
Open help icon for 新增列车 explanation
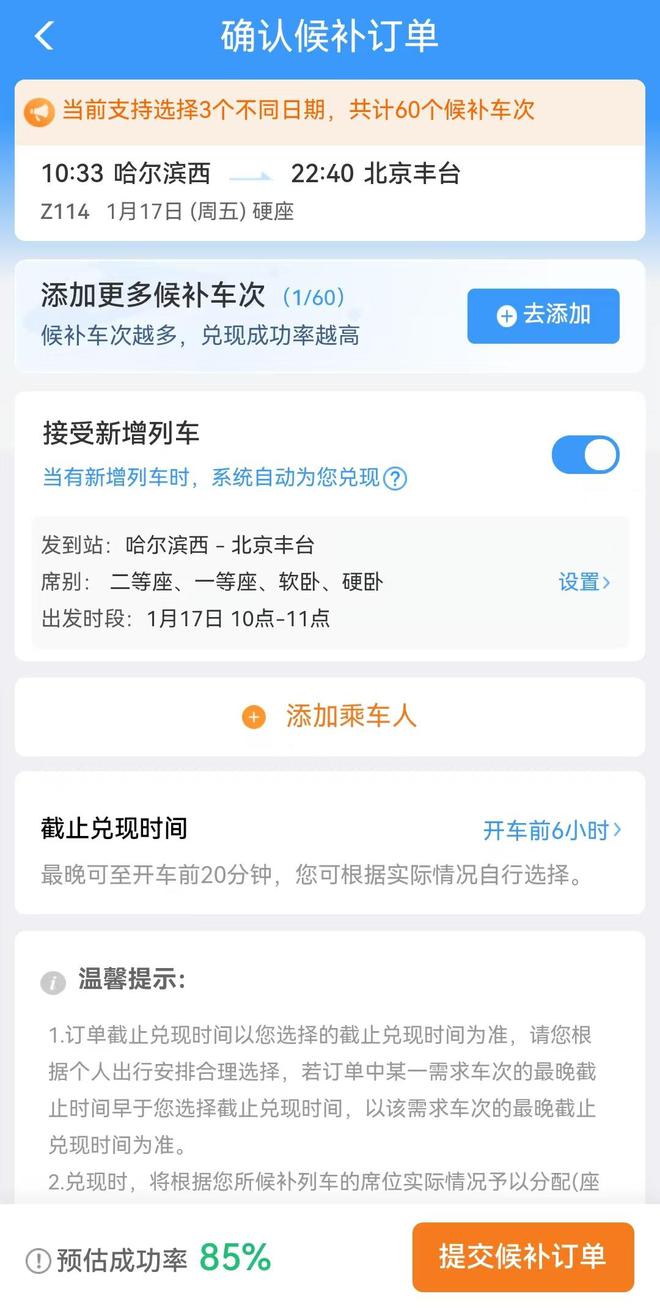pyautogui.click(x=396, y=479)
